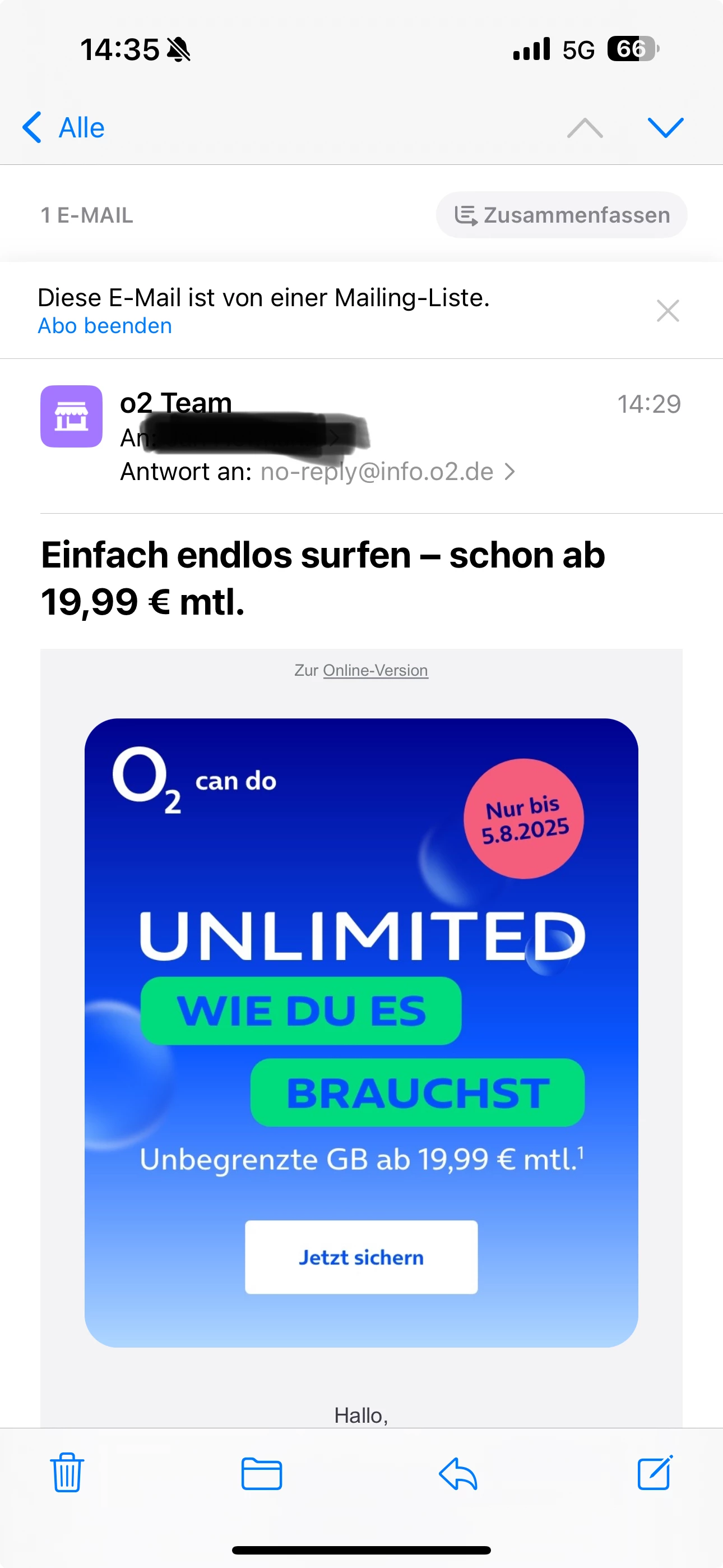Show reply-to address no-reply@info.o2.de details
Screen dimensions: 723x1568
coord(387,472)
